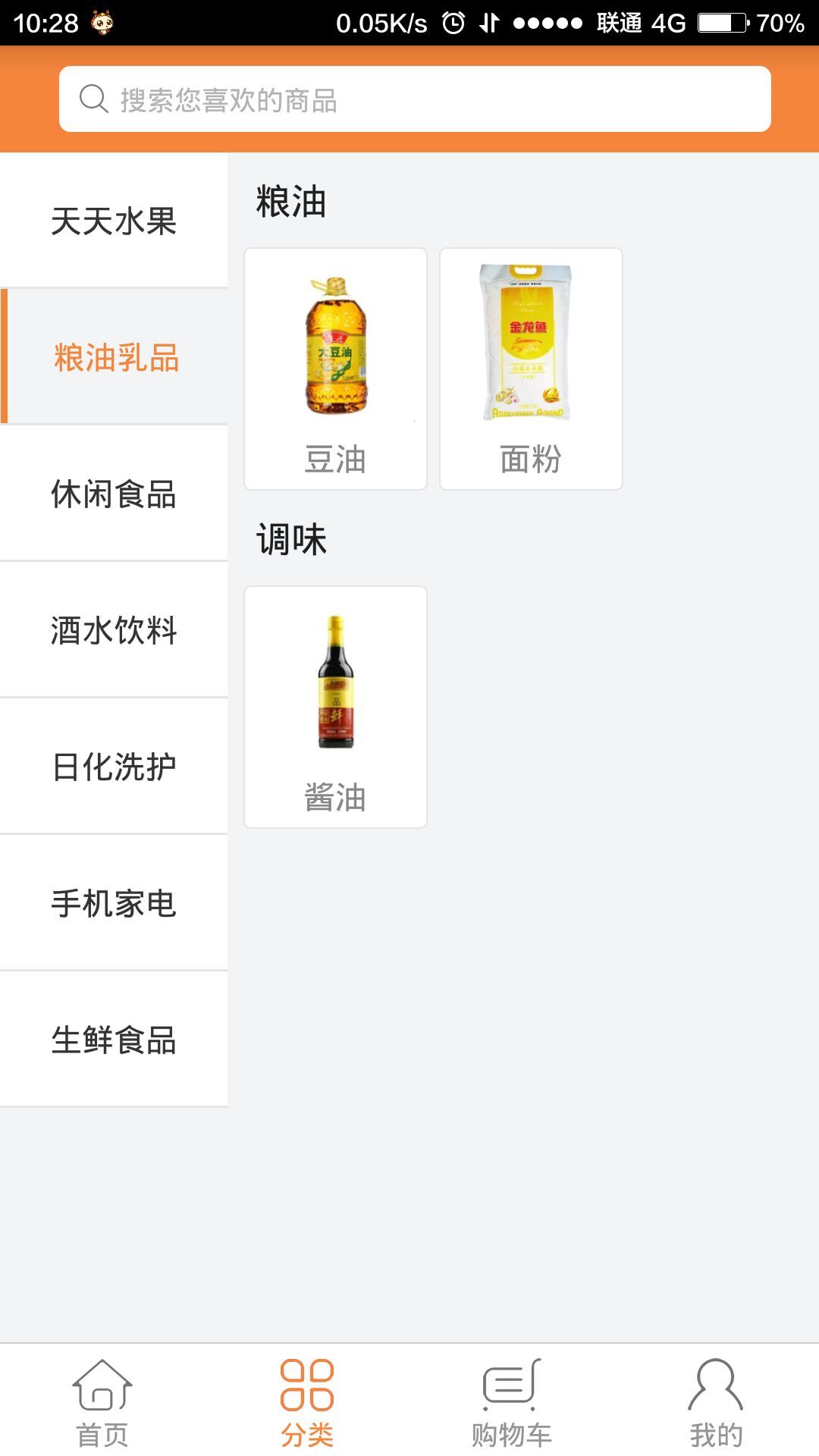This screenshot has height=1456, width=819.
Task: Select the 粮油乳品 category
Action: point(115,357)
